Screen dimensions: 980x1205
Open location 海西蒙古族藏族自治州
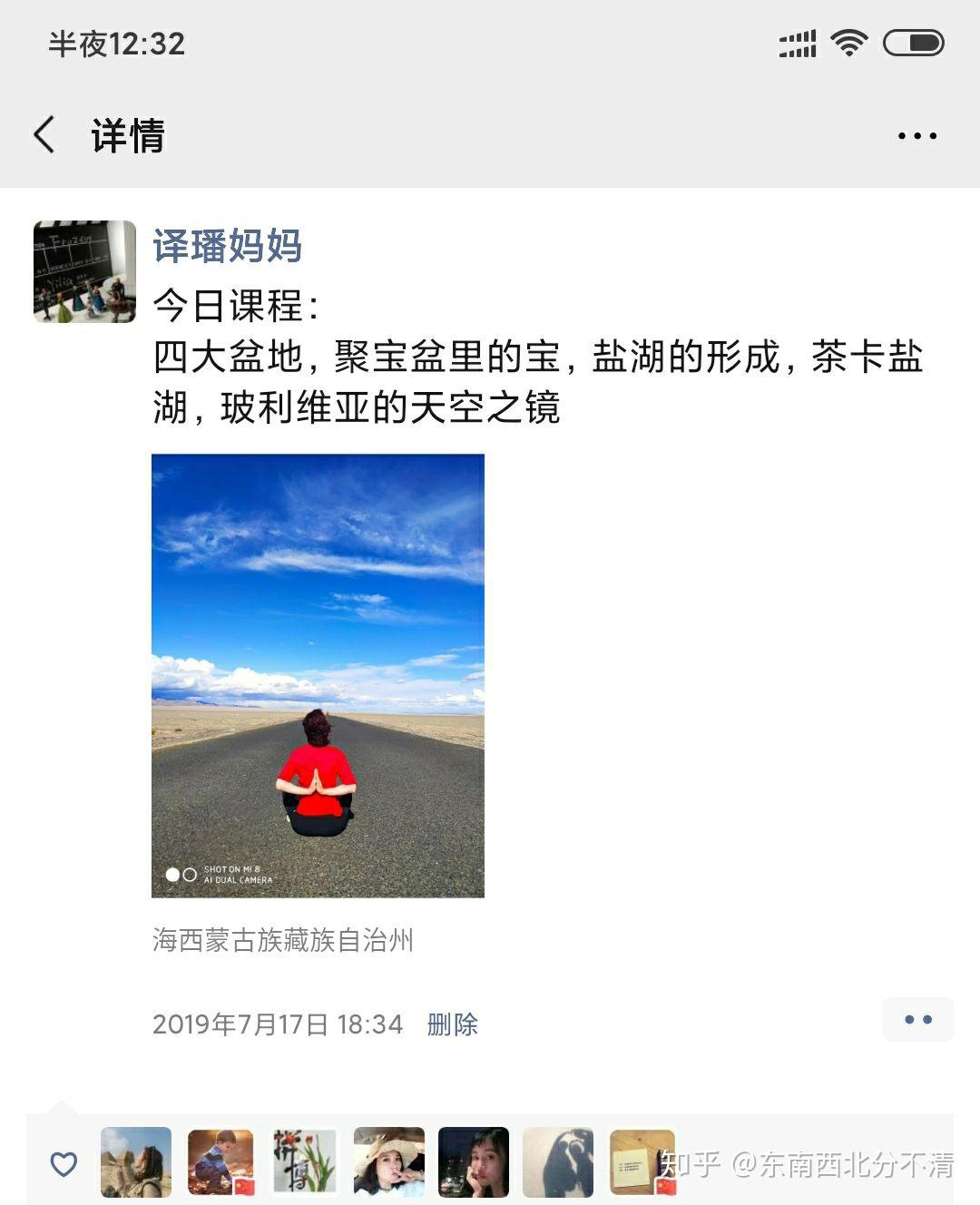pos(282,940)
